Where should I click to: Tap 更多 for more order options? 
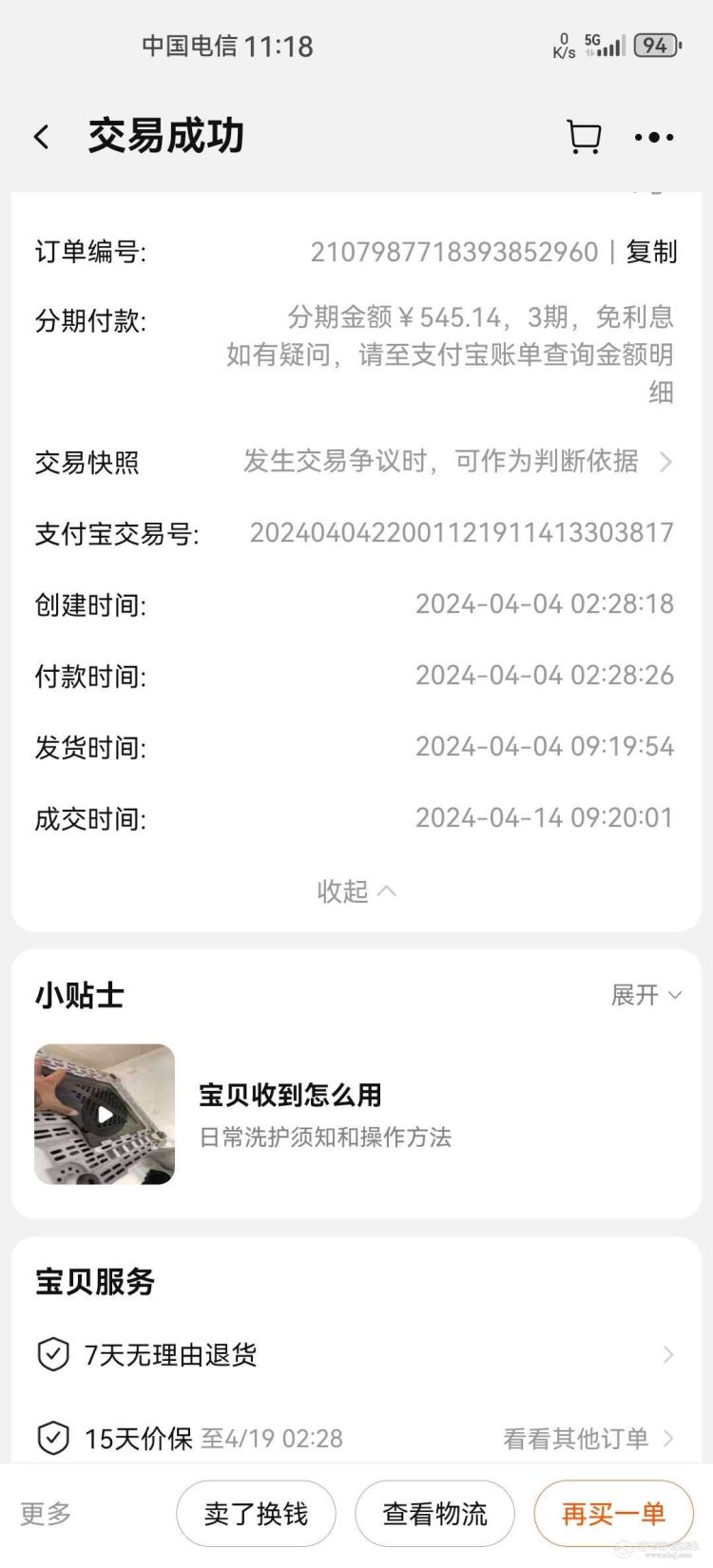(46, 1513)
